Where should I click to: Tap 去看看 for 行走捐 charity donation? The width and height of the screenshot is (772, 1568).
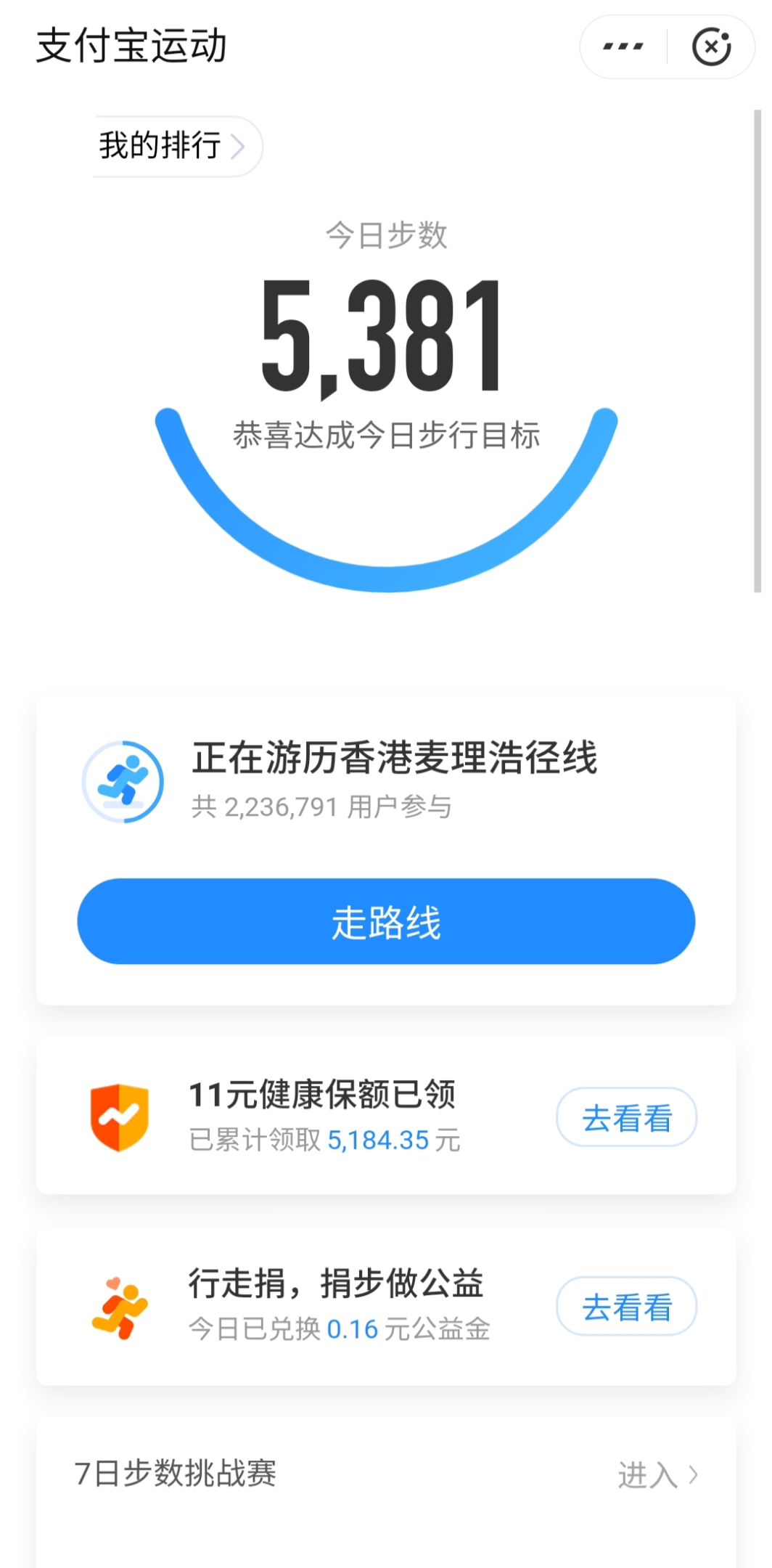[626, 1306]
